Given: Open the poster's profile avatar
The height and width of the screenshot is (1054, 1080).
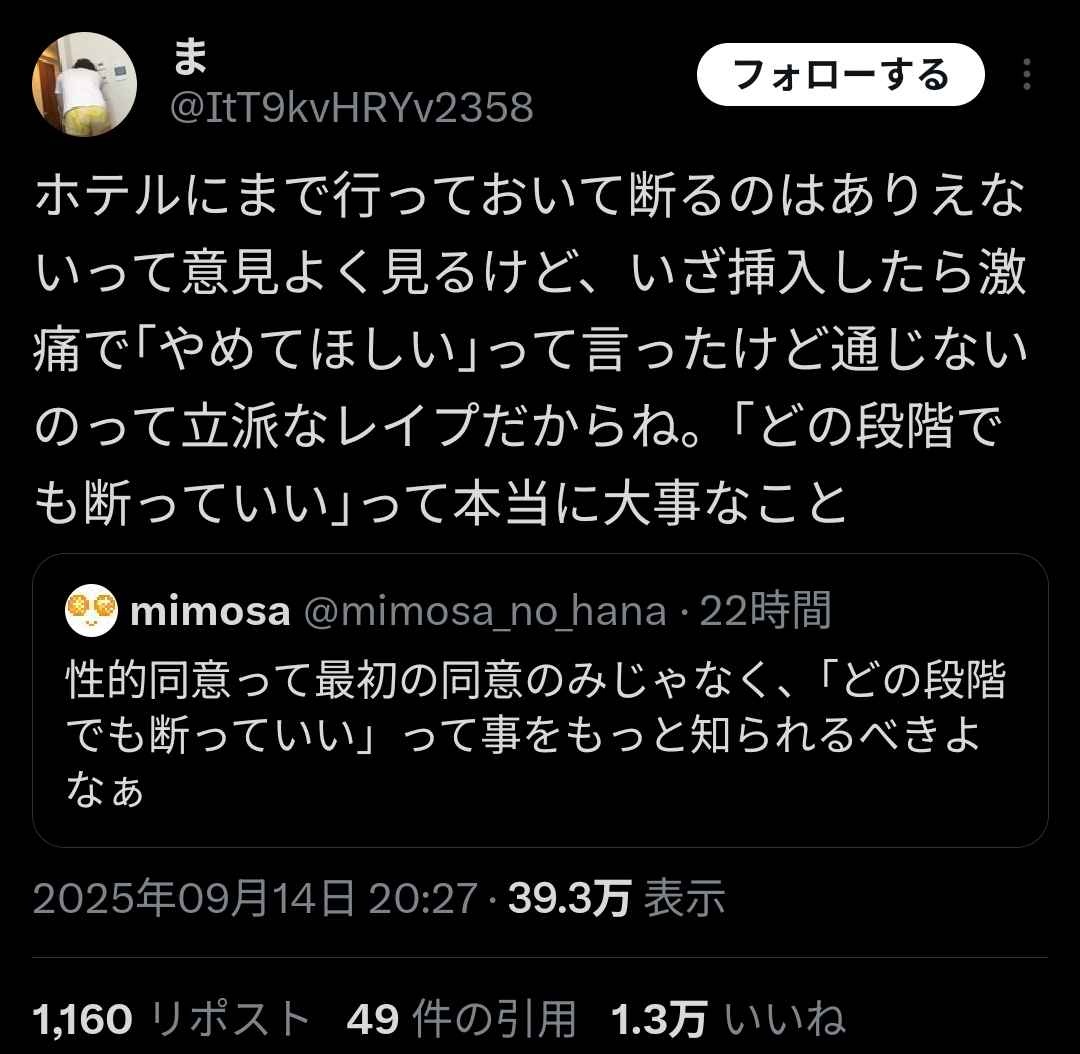Looking at the screenshot, I should [85, 83].
